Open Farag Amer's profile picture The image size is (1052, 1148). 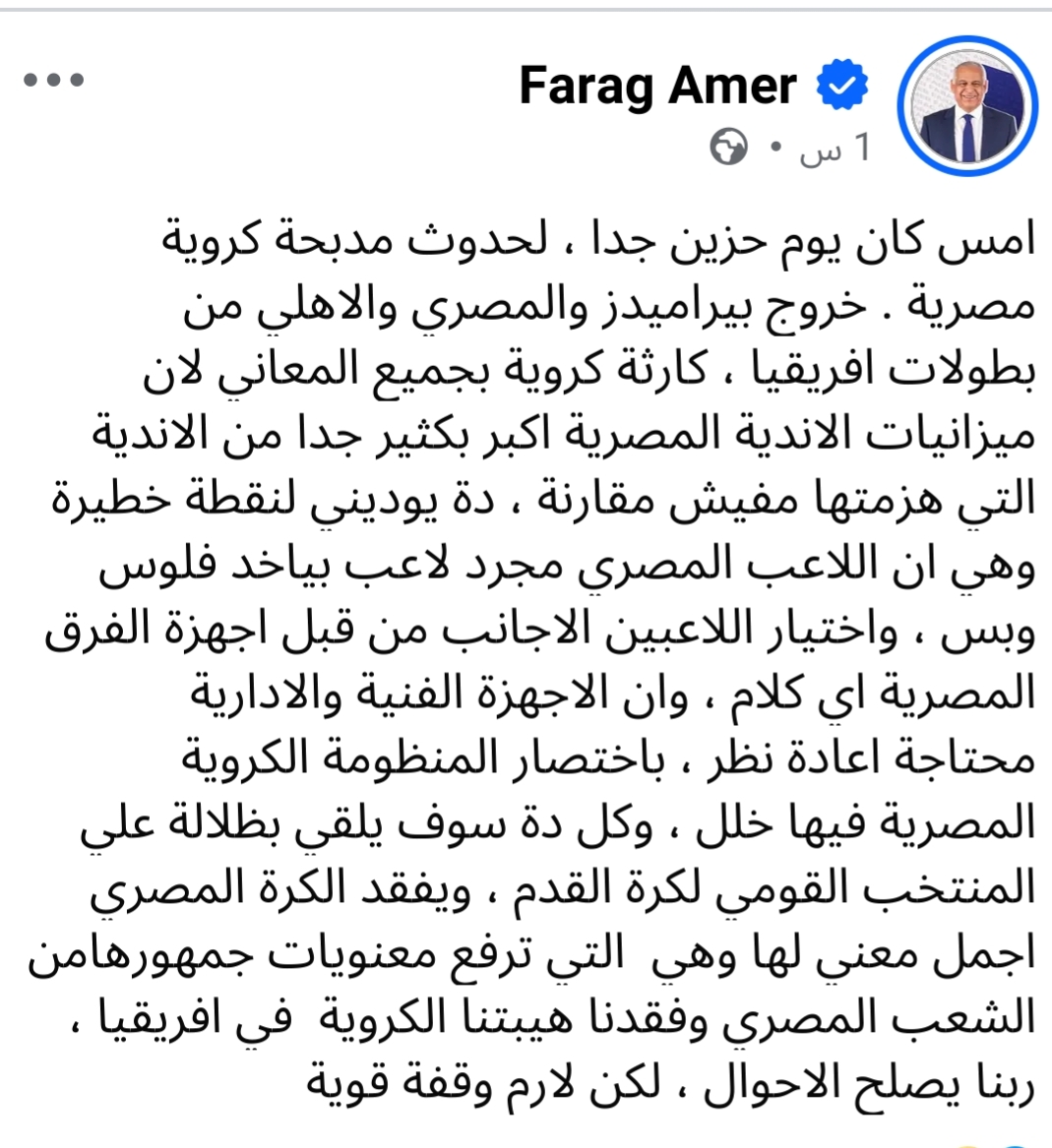[967, 104]
